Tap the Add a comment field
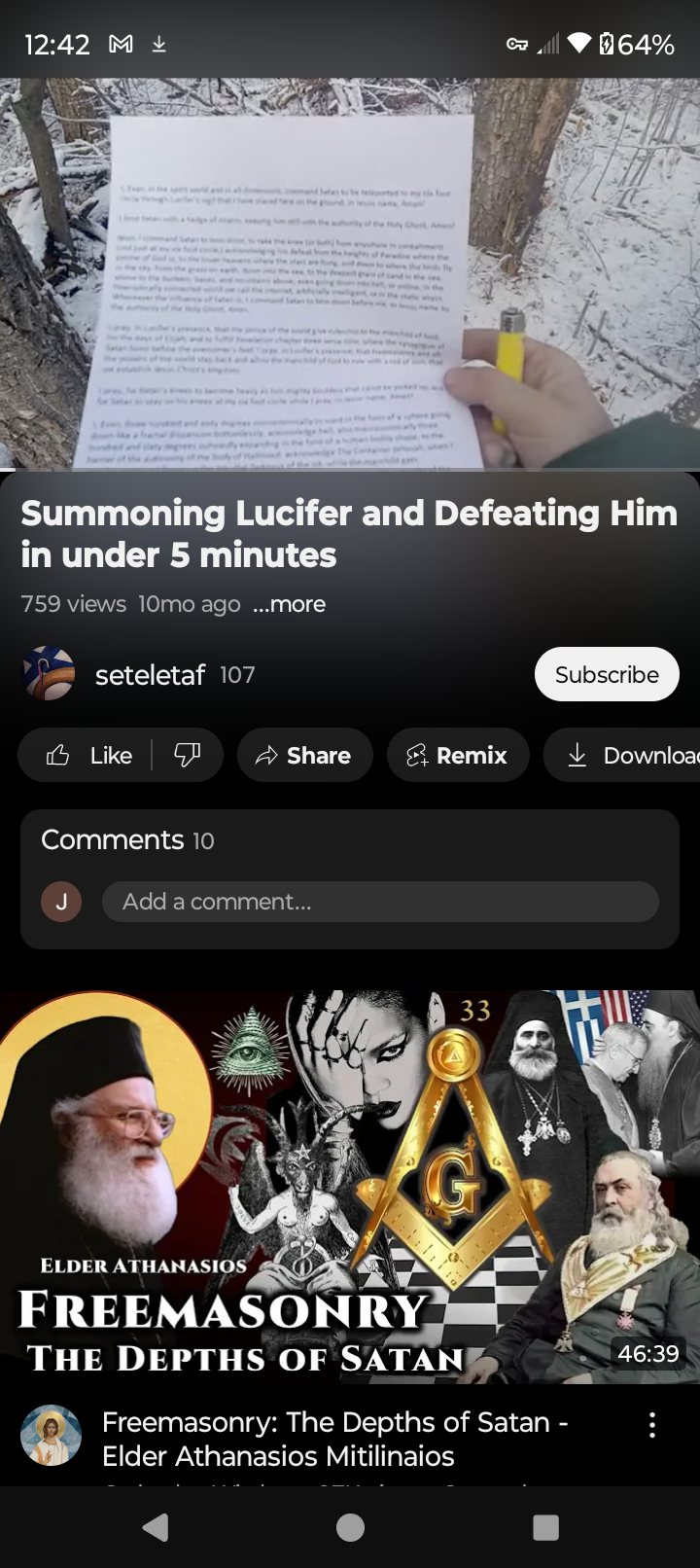The width and height of the screenshot is (700, 1568). [x=380, y=902]
